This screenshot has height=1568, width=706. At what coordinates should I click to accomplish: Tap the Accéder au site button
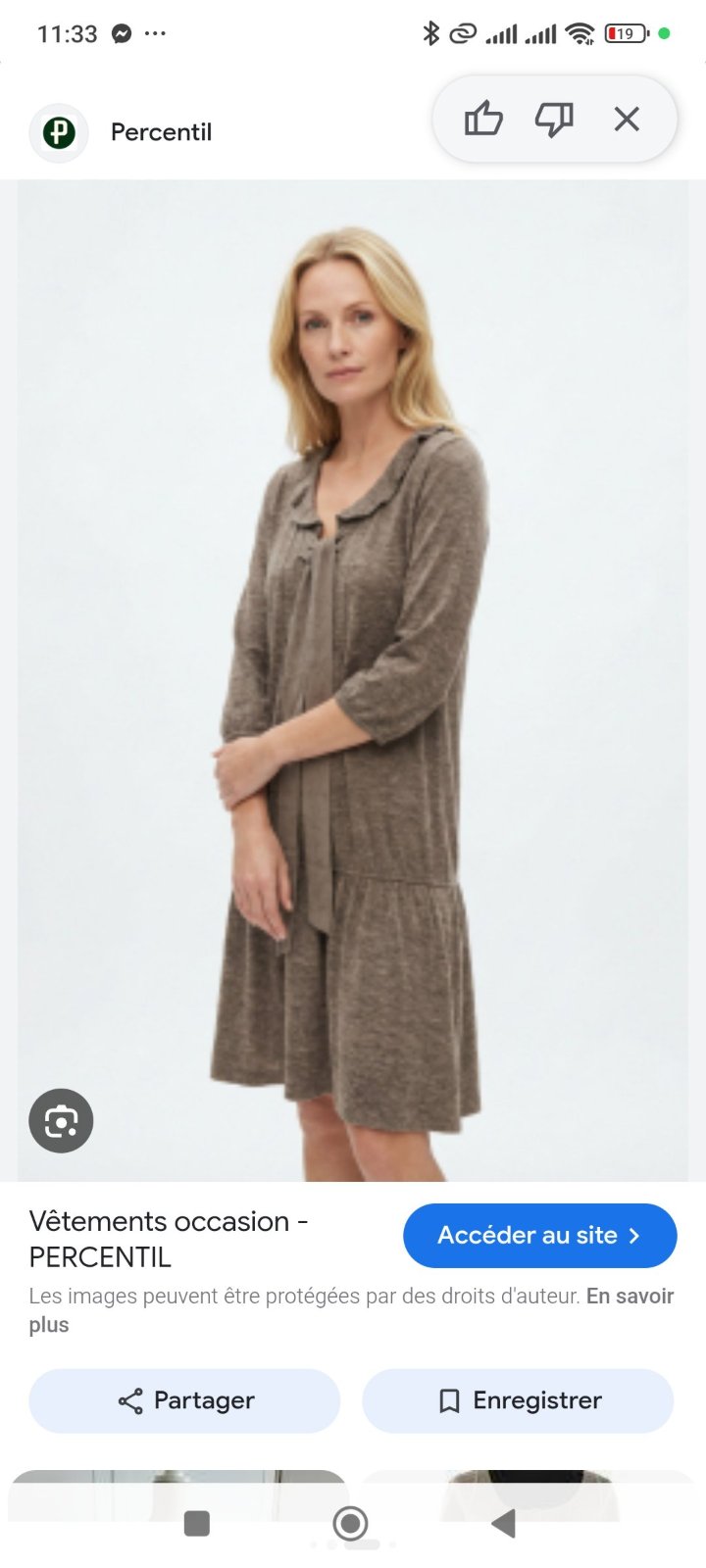[540, 1236]
